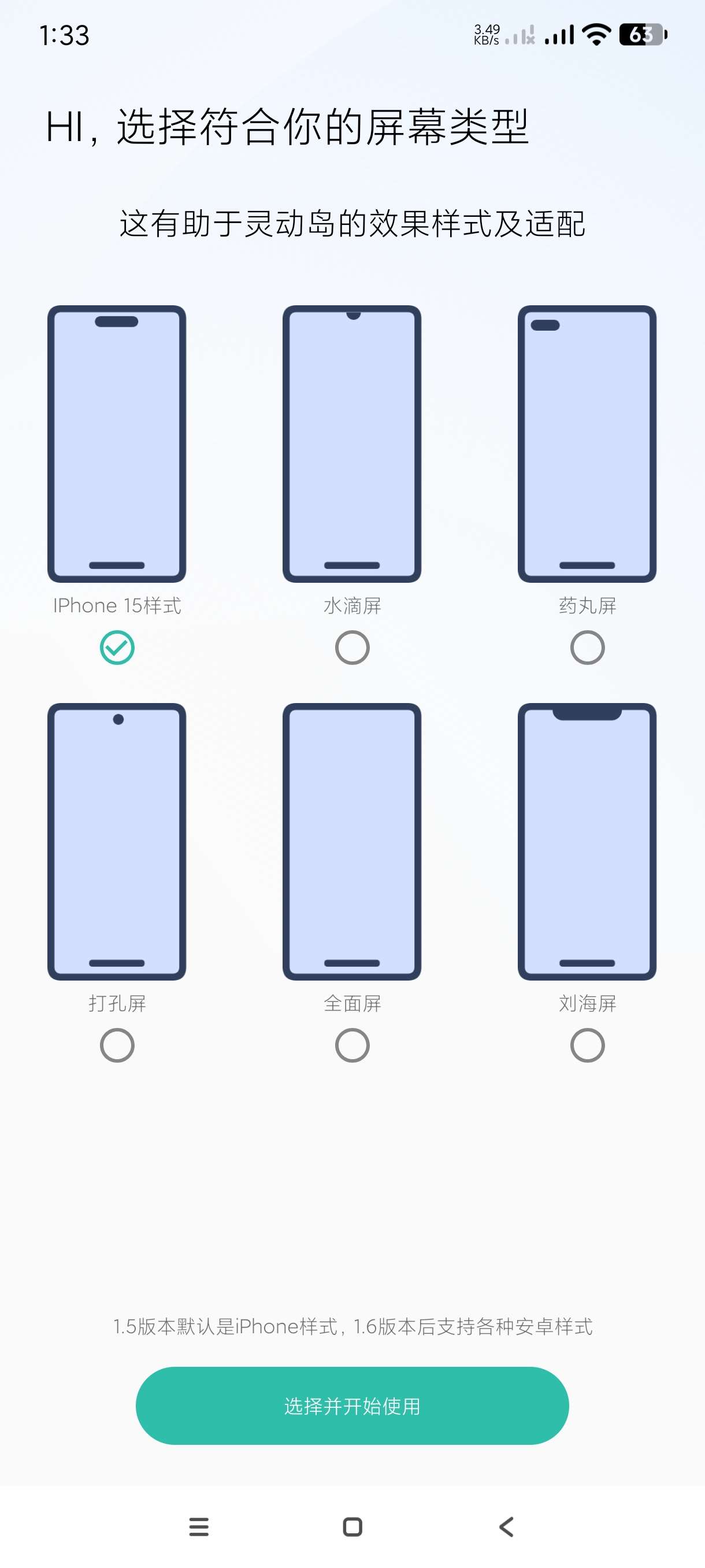Tap the 刘海屏 phone illustration

click(587, 841)
